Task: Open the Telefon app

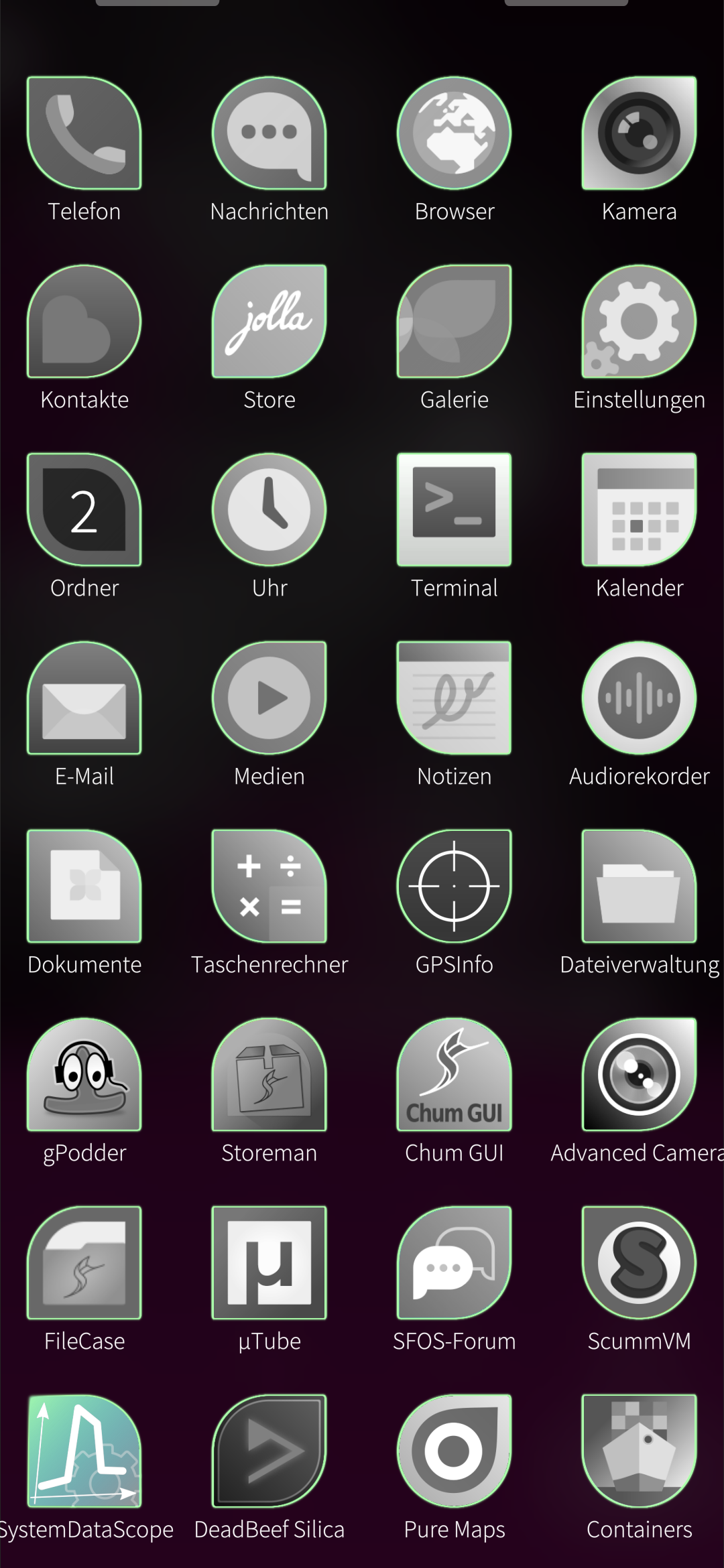Action: [84, 133]
